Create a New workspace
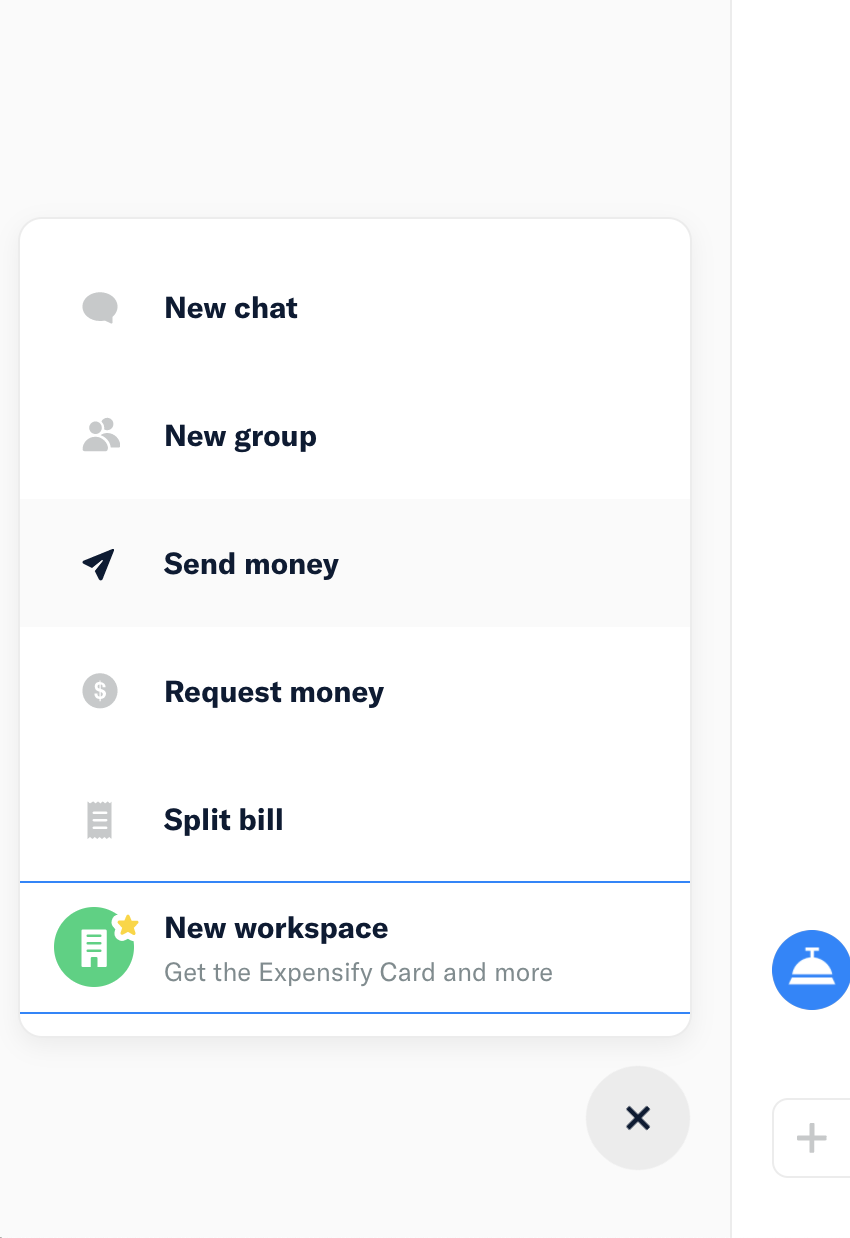This screenshot has width=850, height=1238. (355, 948)
